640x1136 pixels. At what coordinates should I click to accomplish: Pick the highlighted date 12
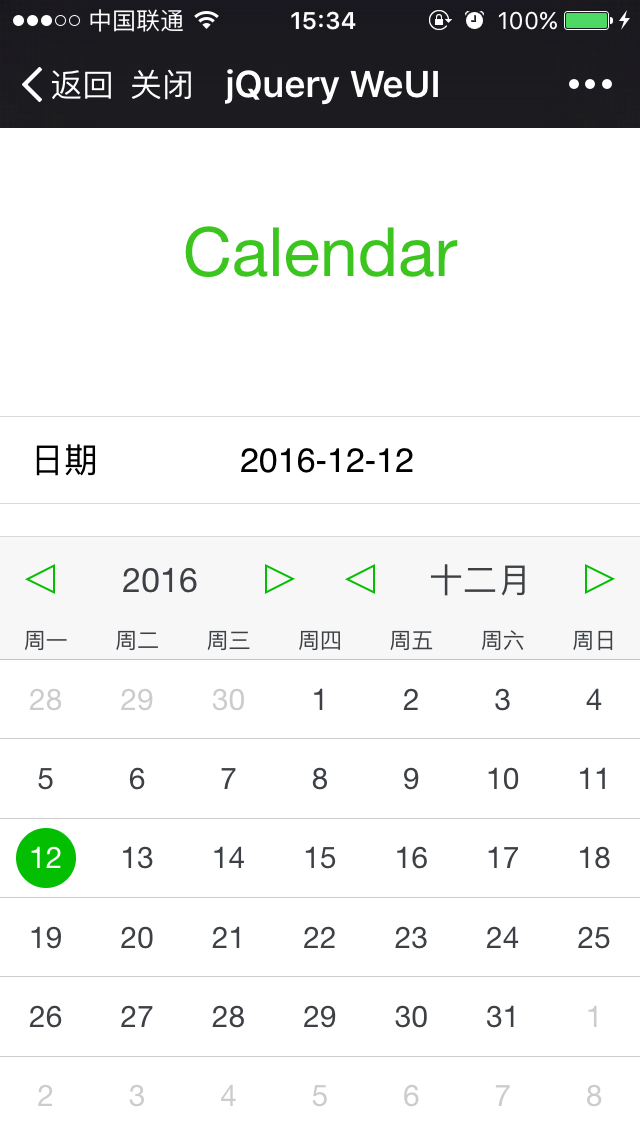point(46,858)
